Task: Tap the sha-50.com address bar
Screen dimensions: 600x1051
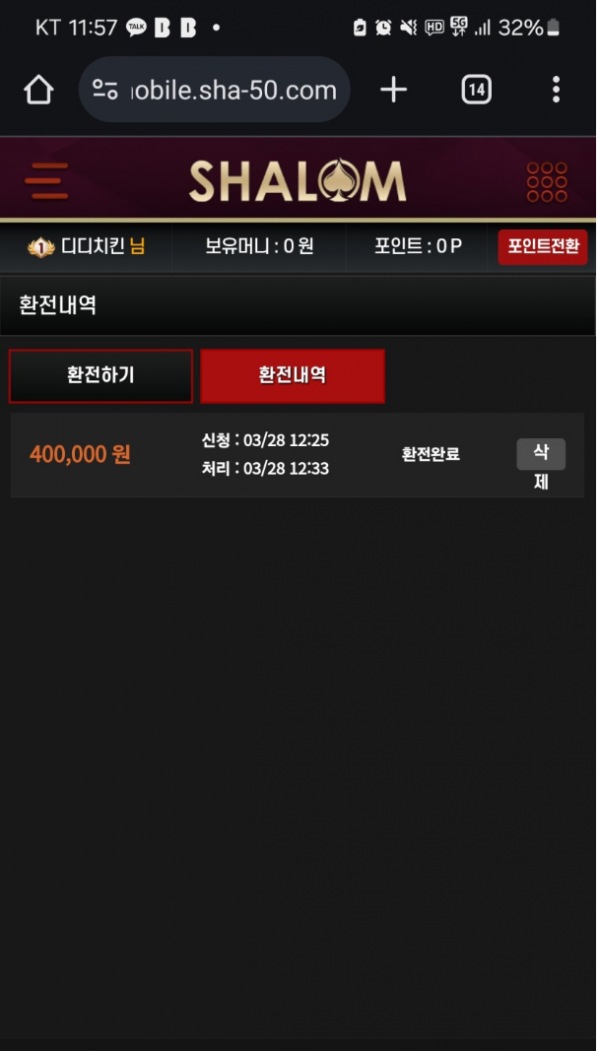Action: pos(215,90)
